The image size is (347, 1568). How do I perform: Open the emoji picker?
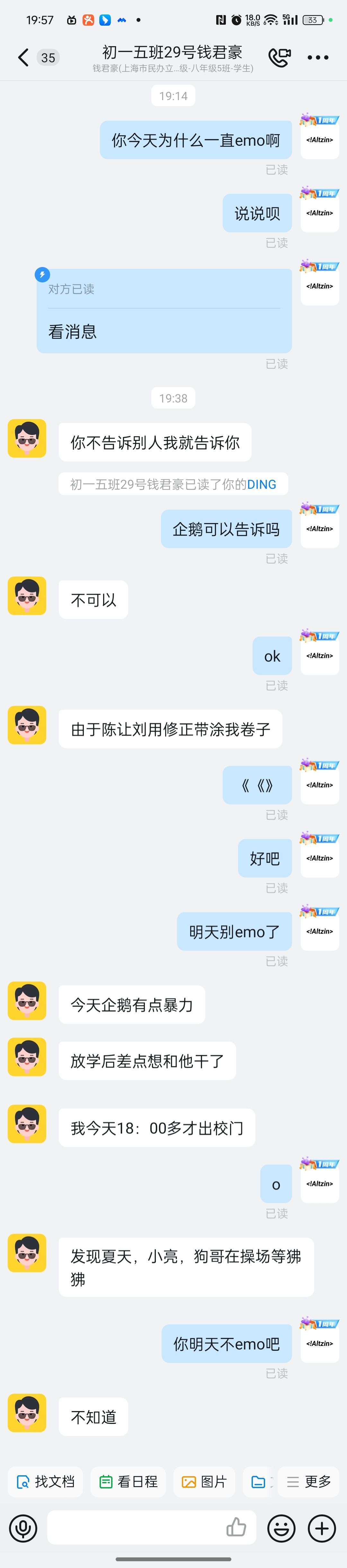coord(281,1528)
